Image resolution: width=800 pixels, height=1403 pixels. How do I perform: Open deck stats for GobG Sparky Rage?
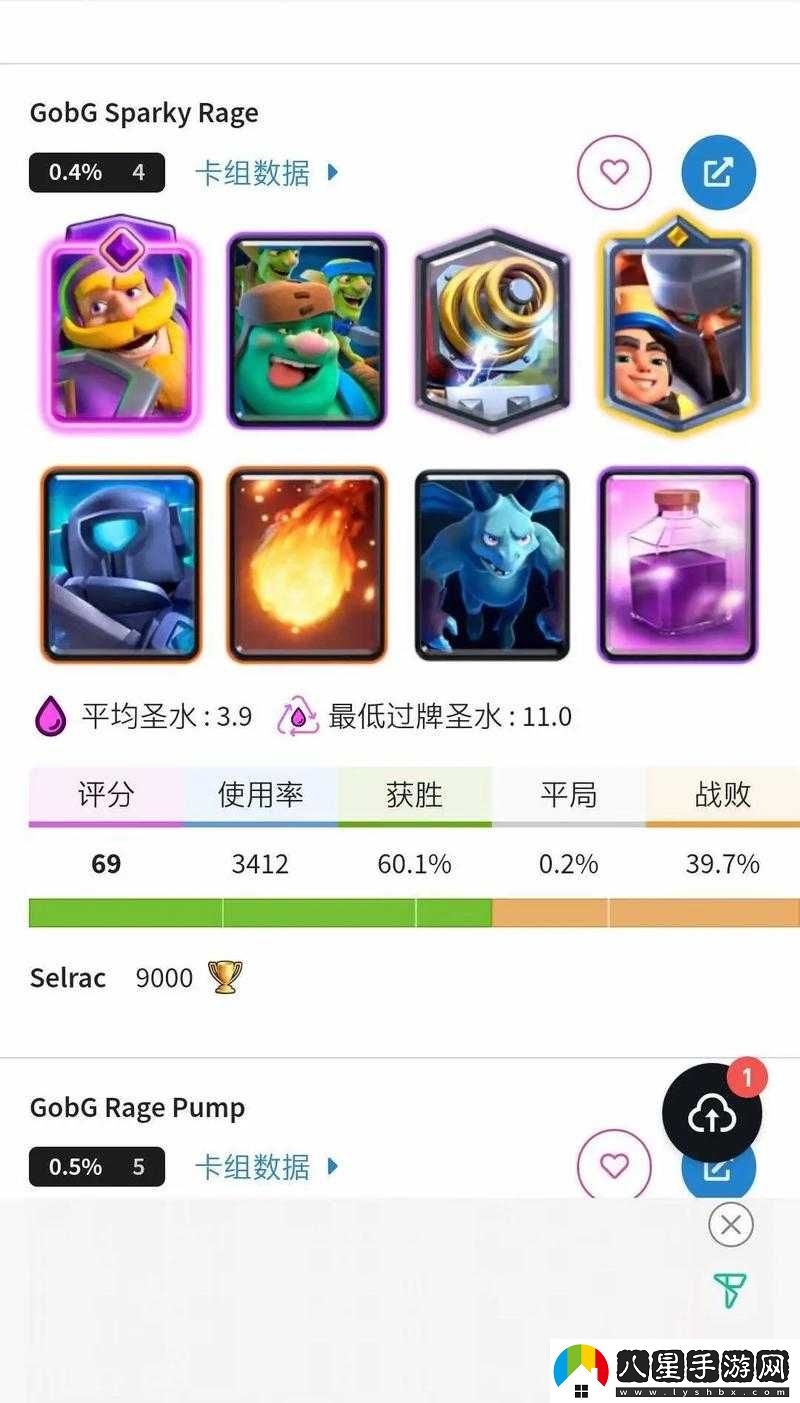pyautogui.click(x=266, y=172)
